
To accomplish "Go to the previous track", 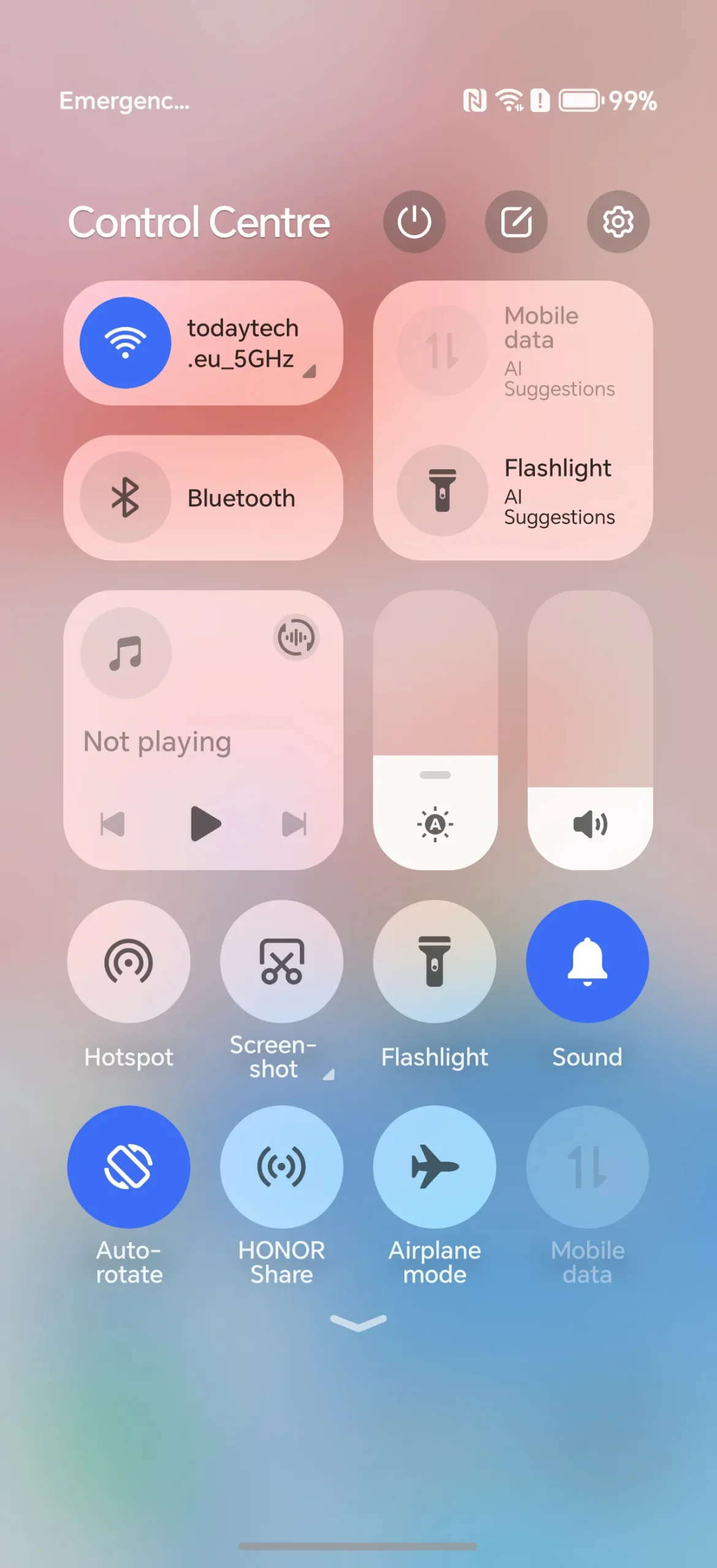I will pos(112,824).
